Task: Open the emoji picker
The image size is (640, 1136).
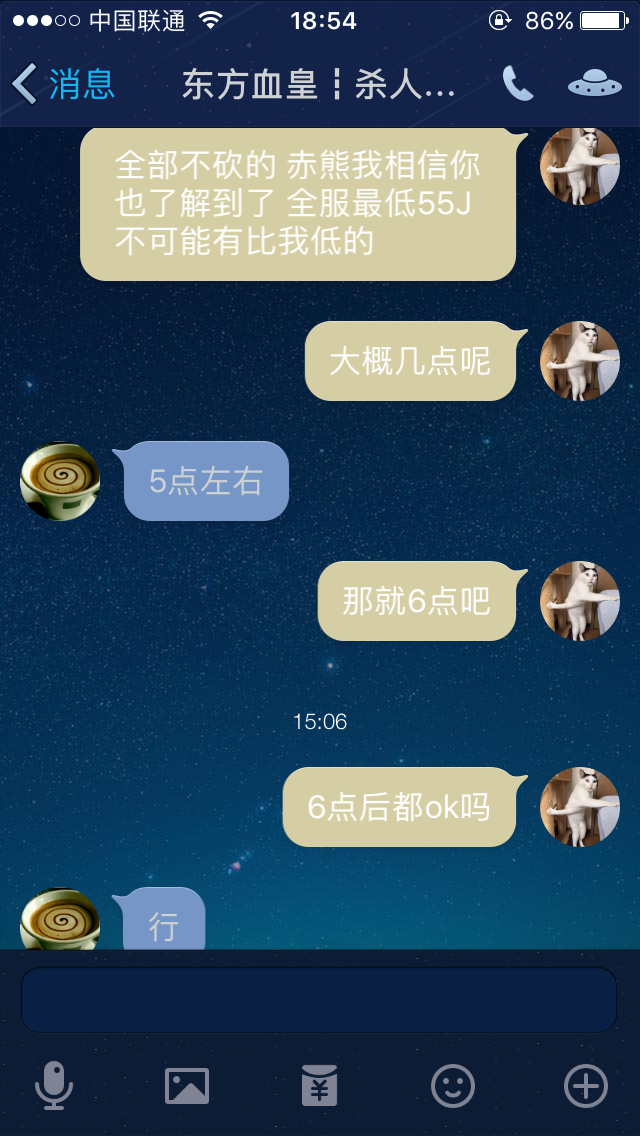Action: pos(453,1085)
